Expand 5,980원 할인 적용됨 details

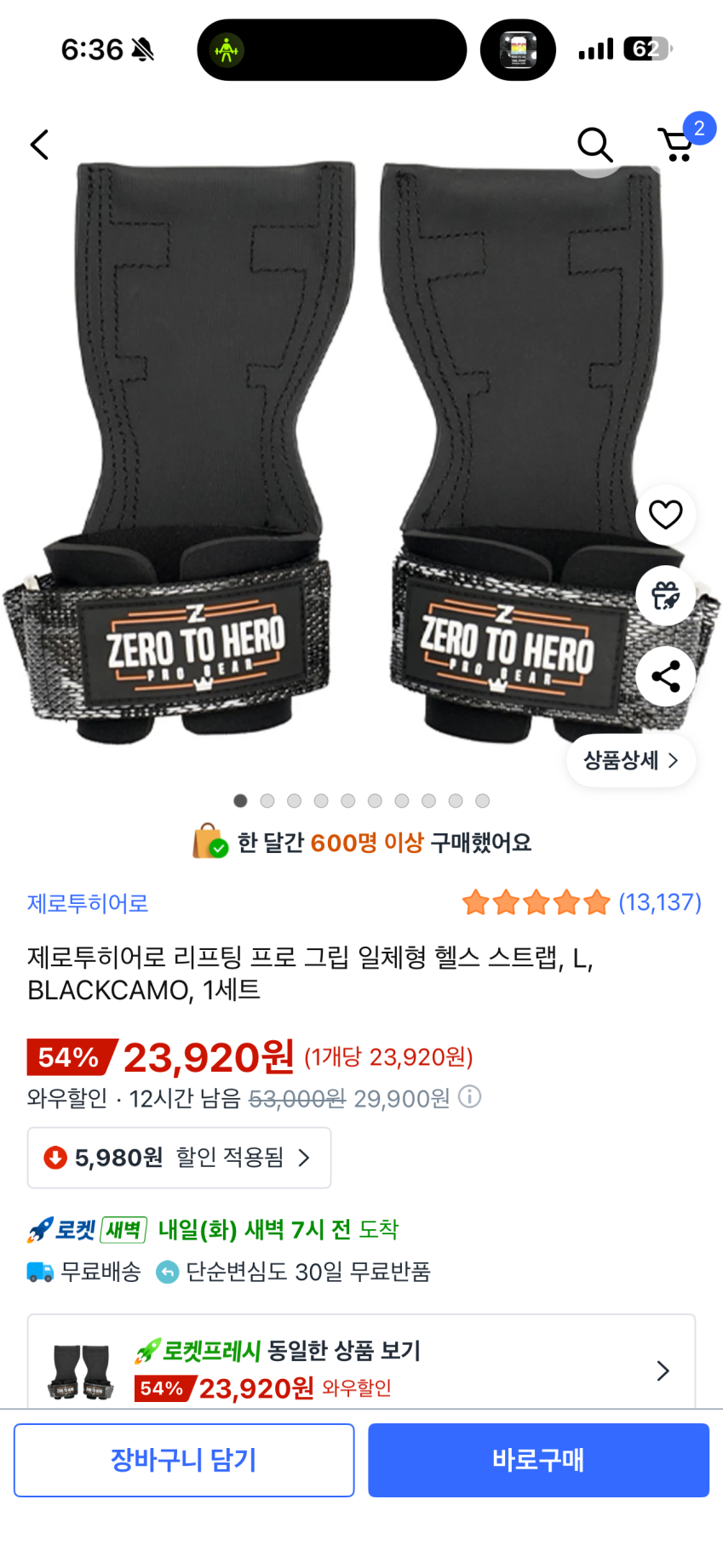pyautogui.click(x=179, y=1158)
